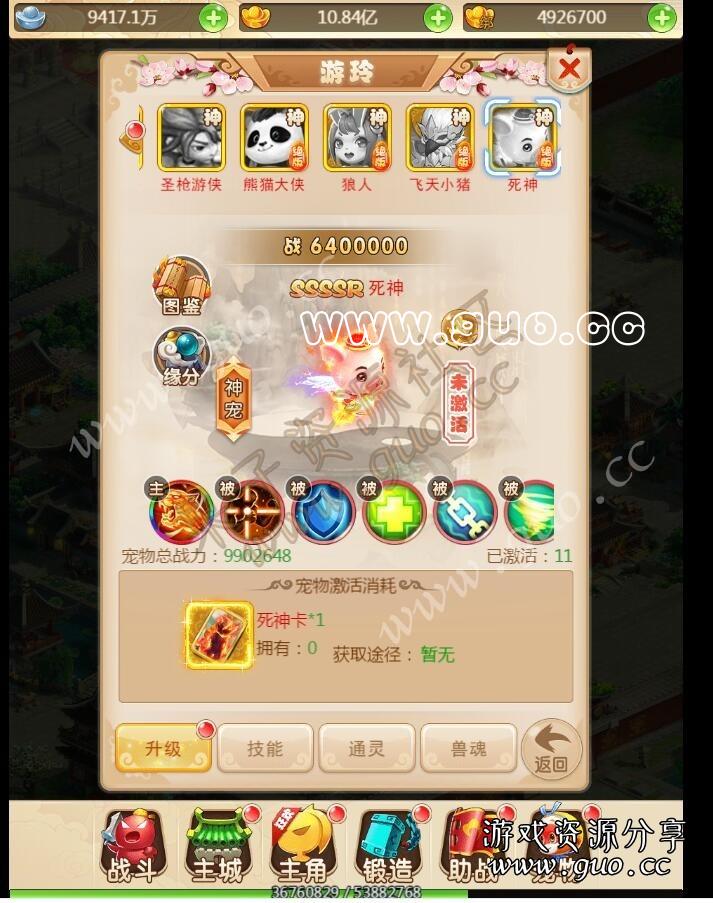Select the 熊猫大侠 pet
The image size is (713, 903).
pos(274,139)
